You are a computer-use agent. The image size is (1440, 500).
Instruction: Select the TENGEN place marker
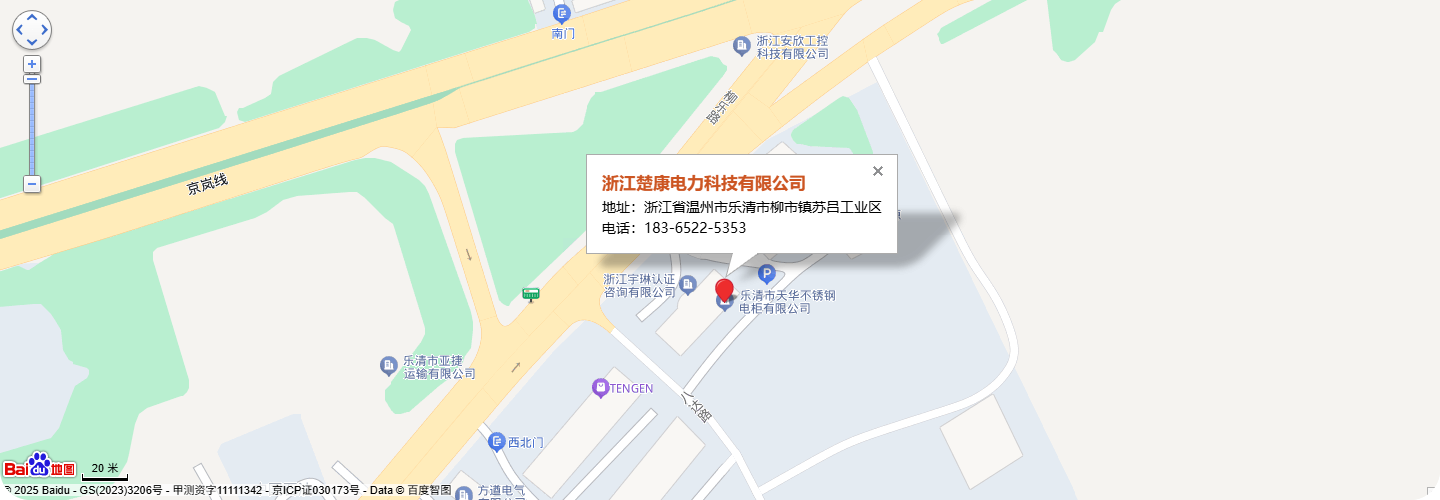tap(600, 388)
